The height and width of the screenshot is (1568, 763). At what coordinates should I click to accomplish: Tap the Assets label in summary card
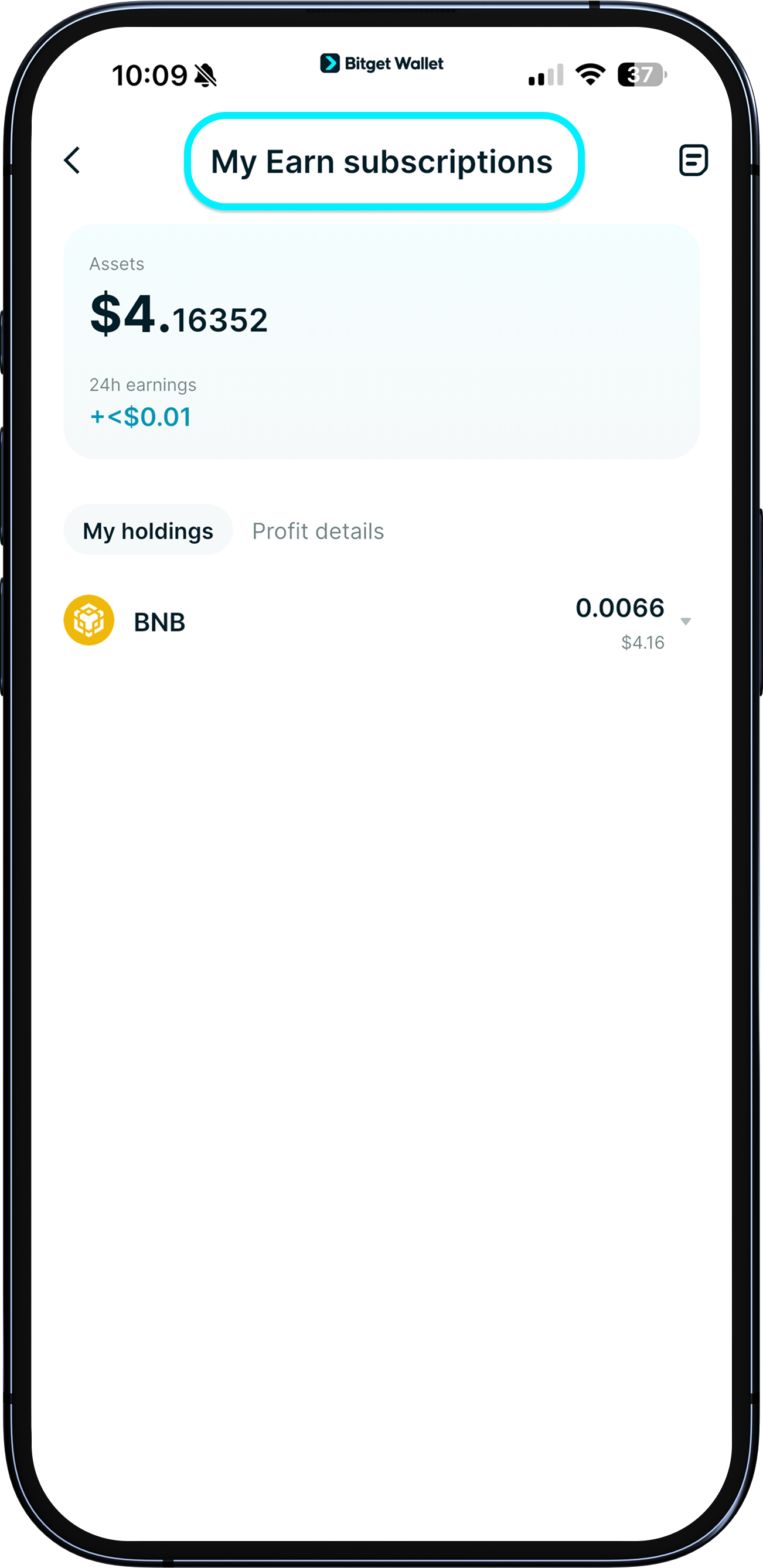pos(117,264)
